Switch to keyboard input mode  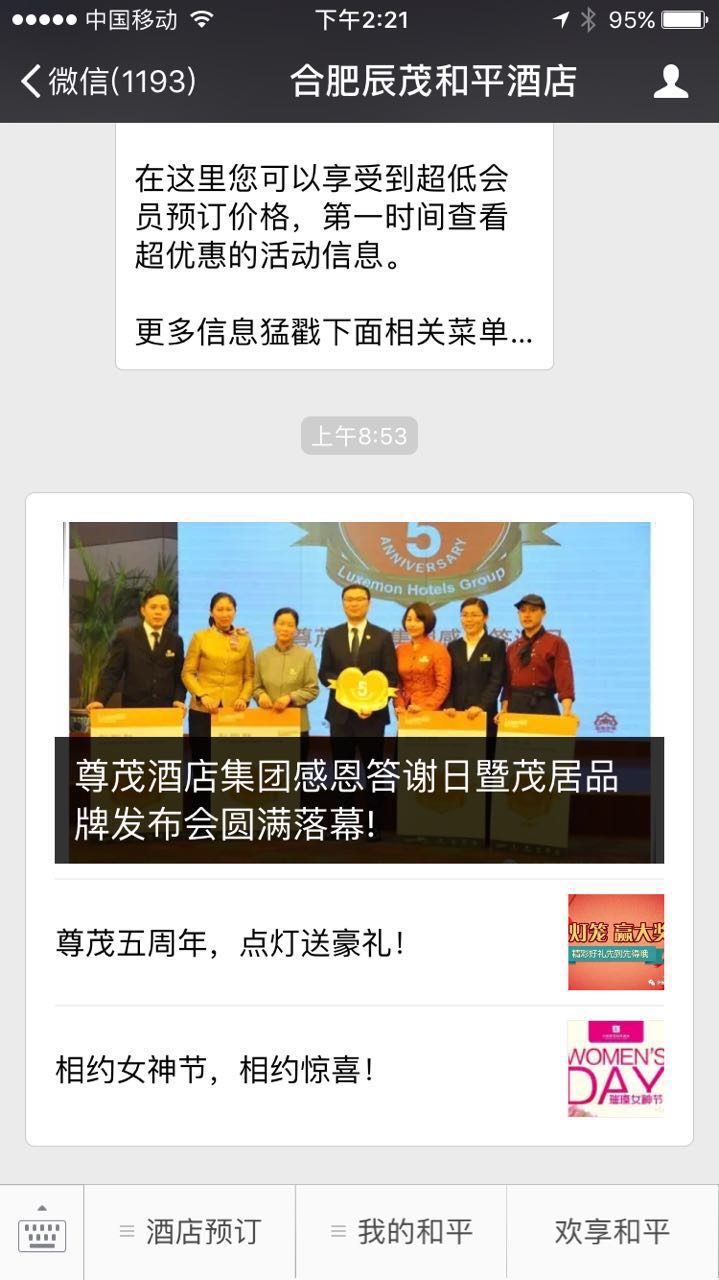point(42,1232)
